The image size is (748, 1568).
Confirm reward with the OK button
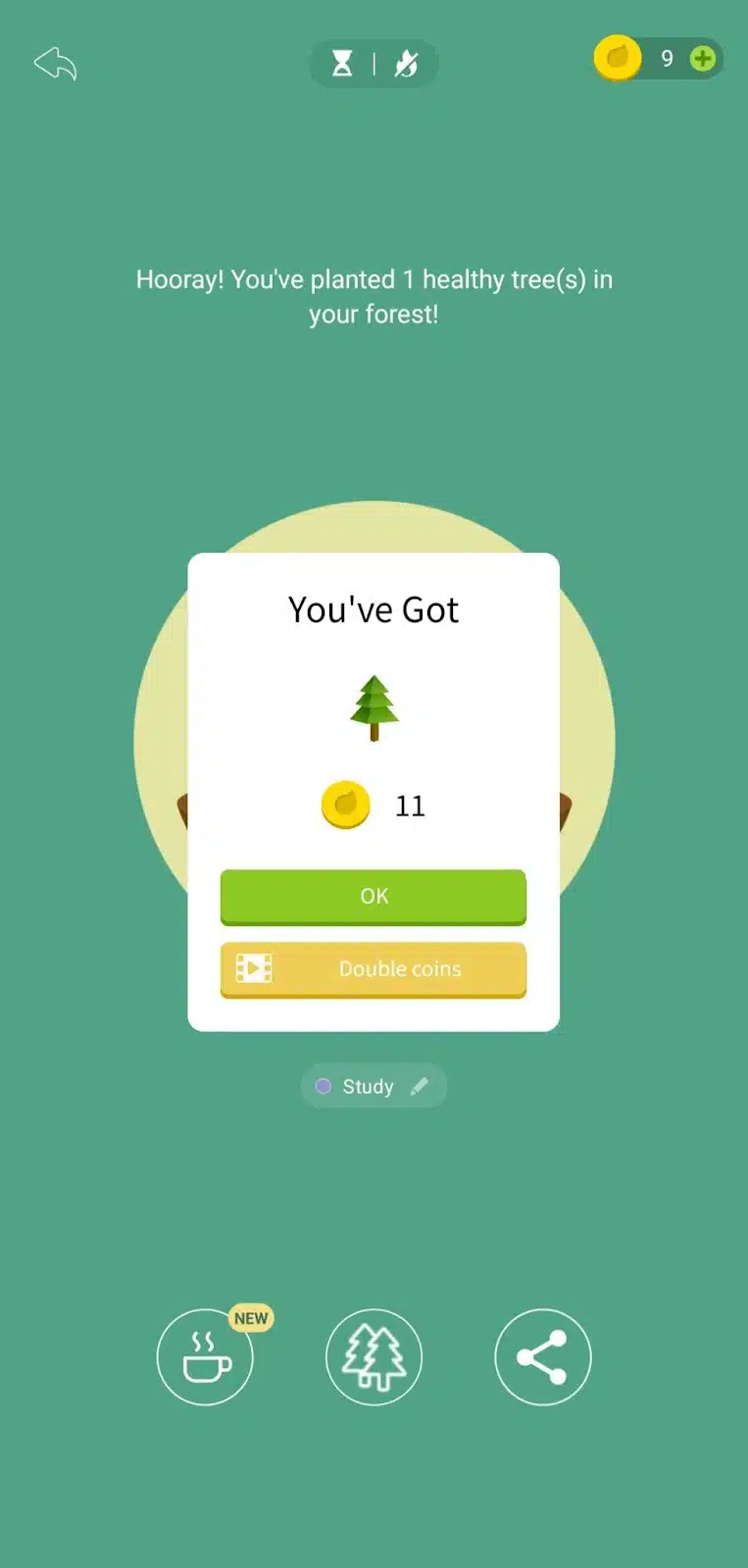373,896
